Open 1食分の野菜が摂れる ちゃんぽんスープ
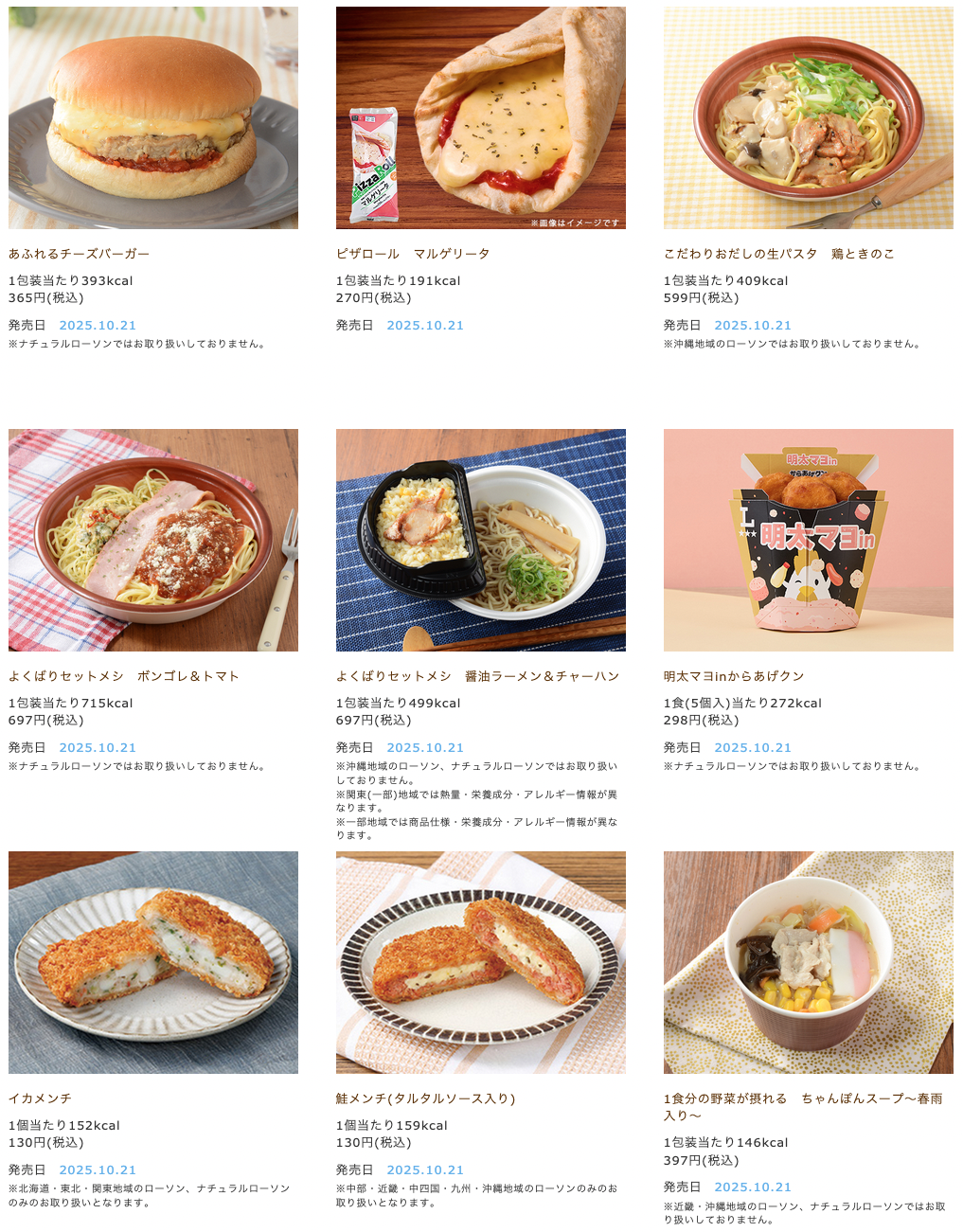The image size is (963, 1232). click(x=808, y=962)
